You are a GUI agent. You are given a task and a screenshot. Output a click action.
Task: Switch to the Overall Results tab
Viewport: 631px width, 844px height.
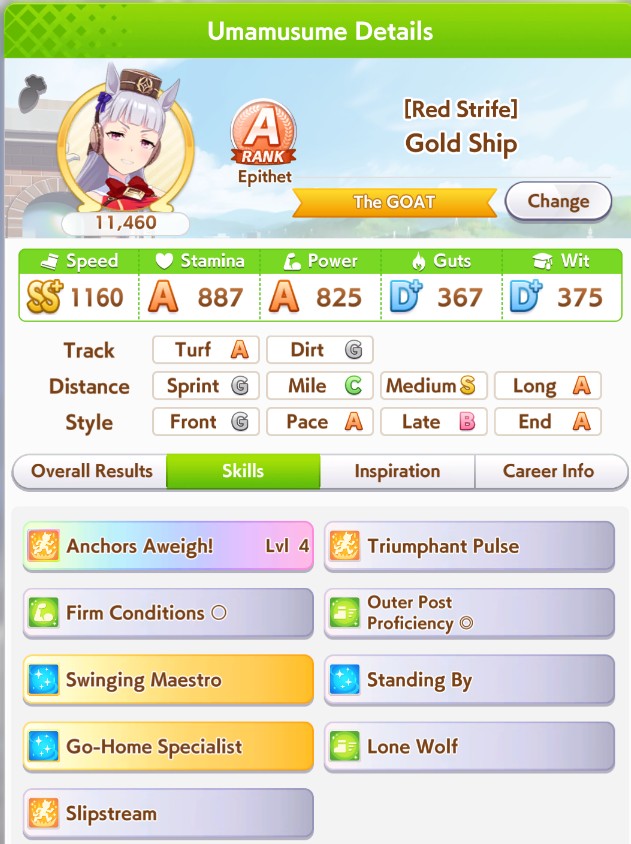coord(91,471)
